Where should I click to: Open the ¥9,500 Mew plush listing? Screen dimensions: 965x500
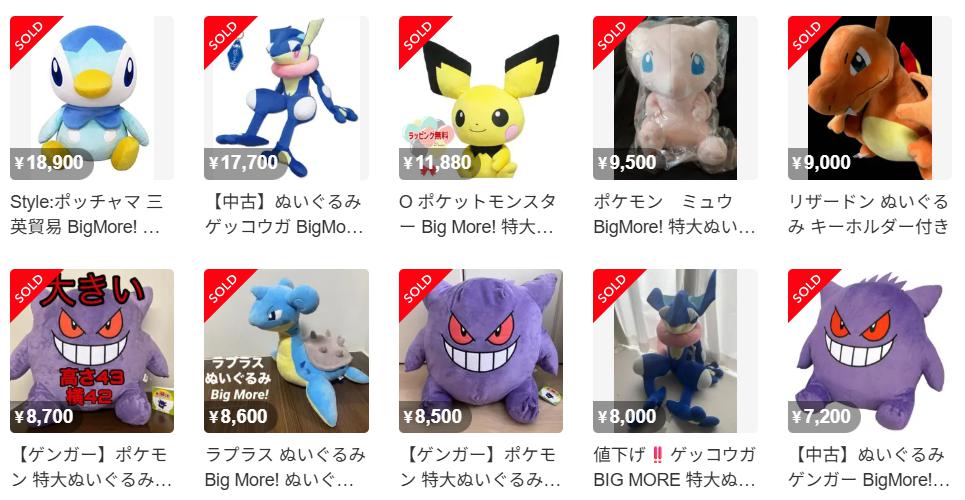(675, 98)
